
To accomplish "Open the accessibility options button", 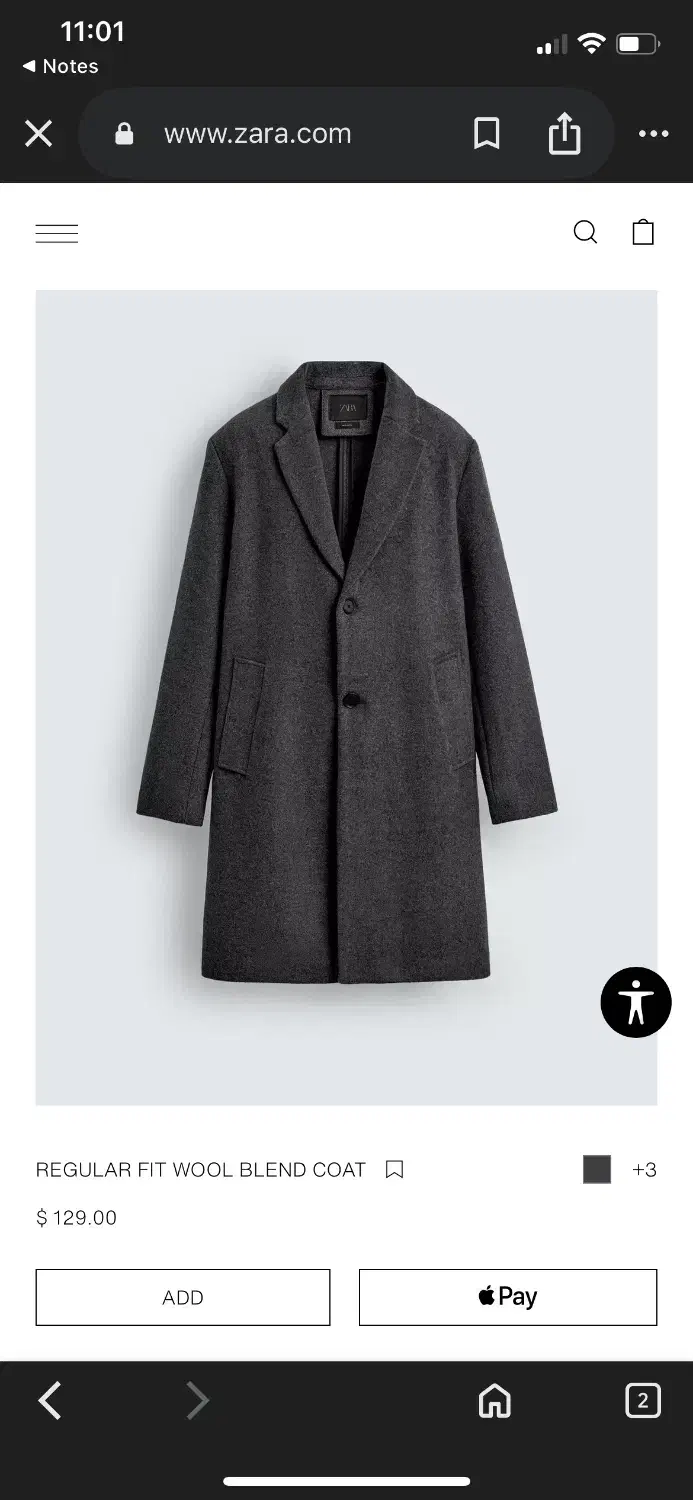I will [636, 1002].
